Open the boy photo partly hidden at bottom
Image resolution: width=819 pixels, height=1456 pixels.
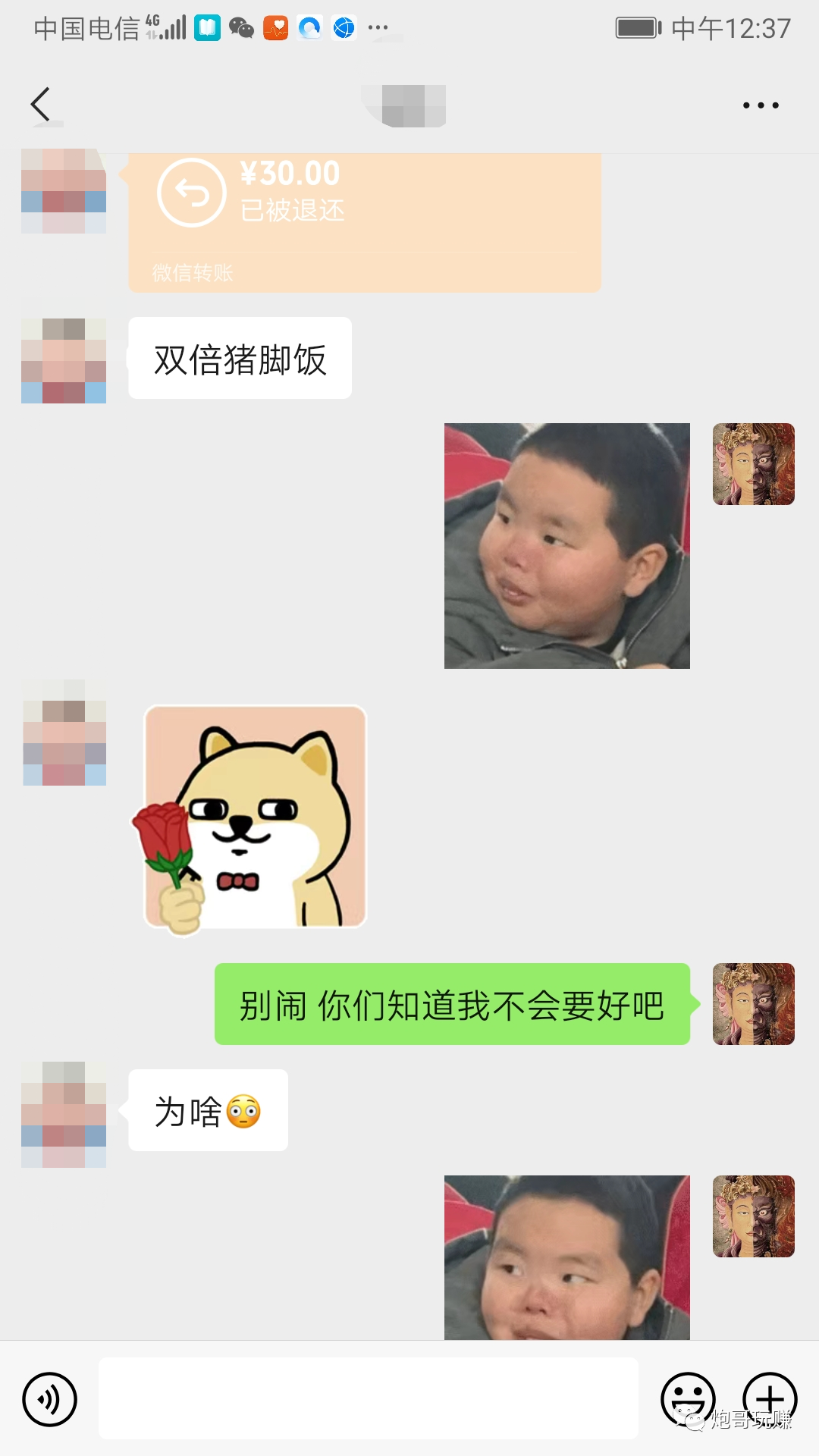tap(566, 1257)
